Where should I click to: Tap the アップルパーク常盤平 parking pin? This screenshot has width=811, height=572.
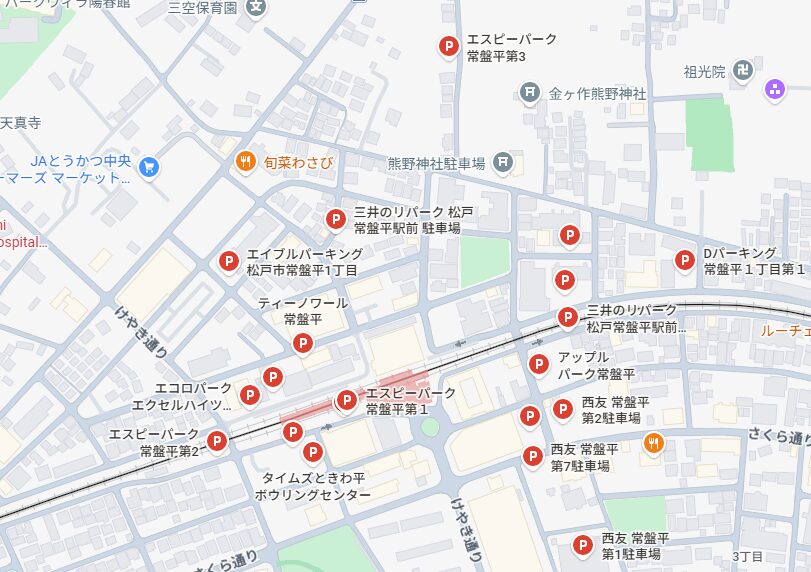click(539, 365)
